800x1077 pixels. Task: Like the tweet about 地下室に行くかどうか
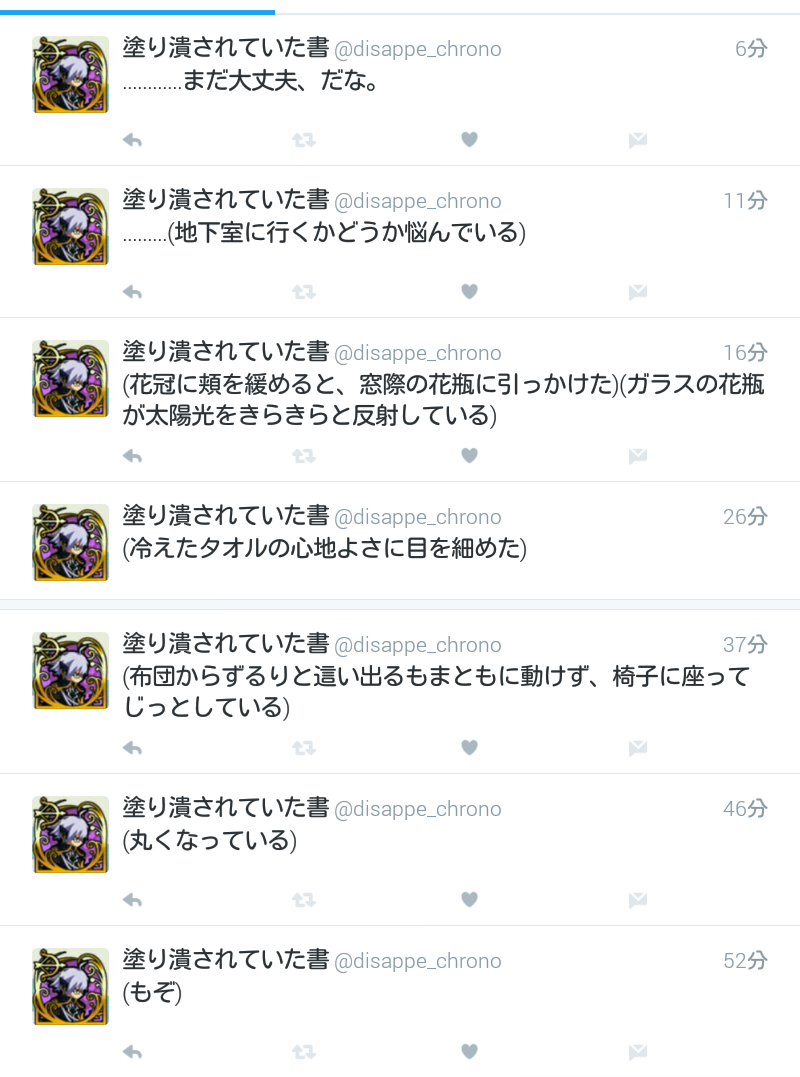coord(469,292)
